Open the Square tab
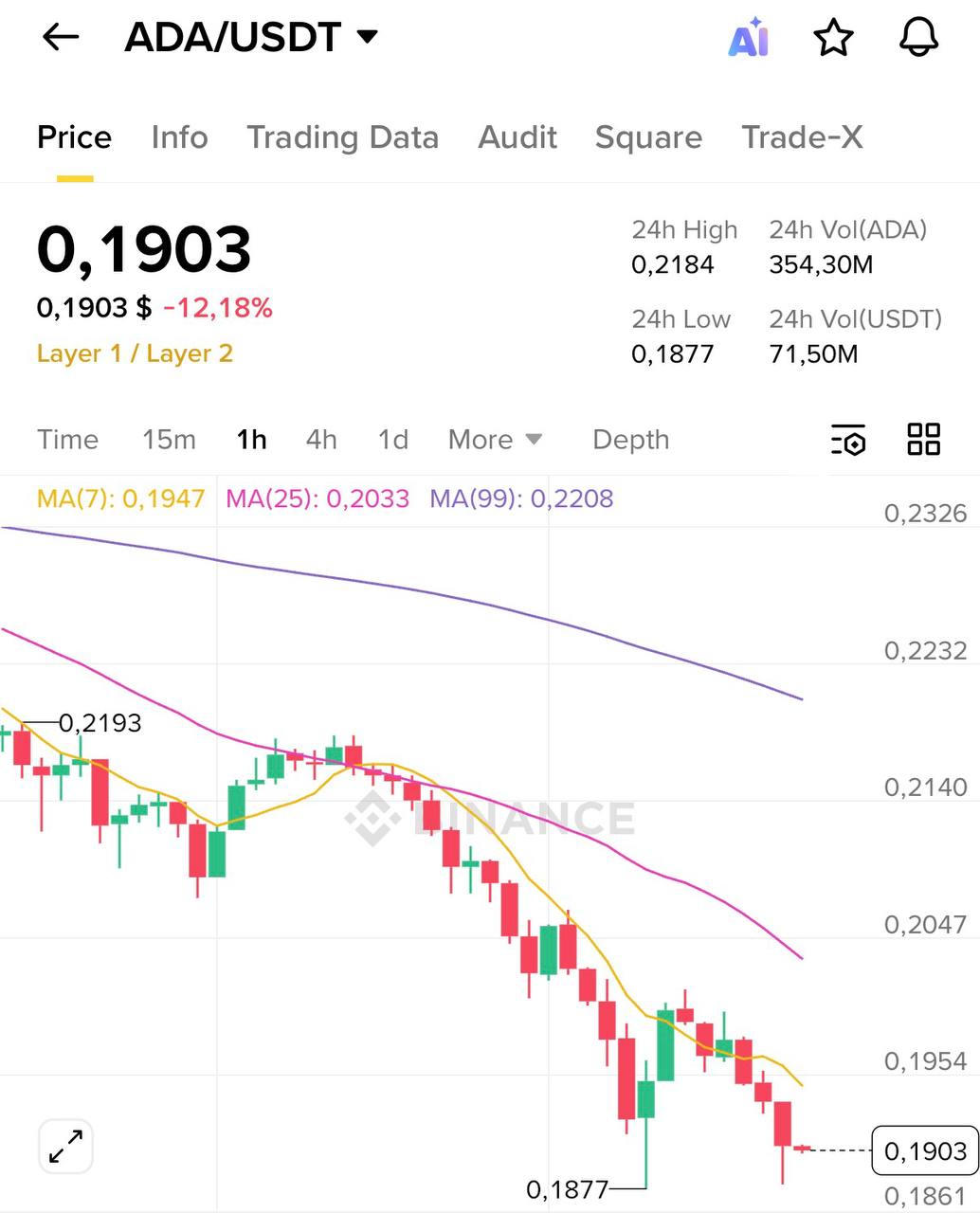 pos(648,137)
